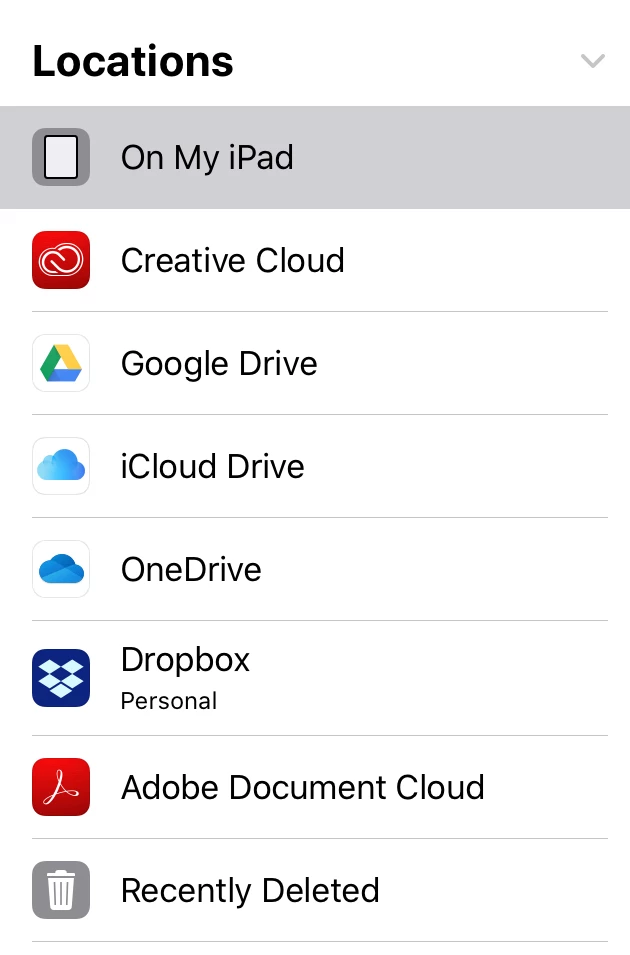
Task: Go to OneDrive location
Action: [191, 569]
